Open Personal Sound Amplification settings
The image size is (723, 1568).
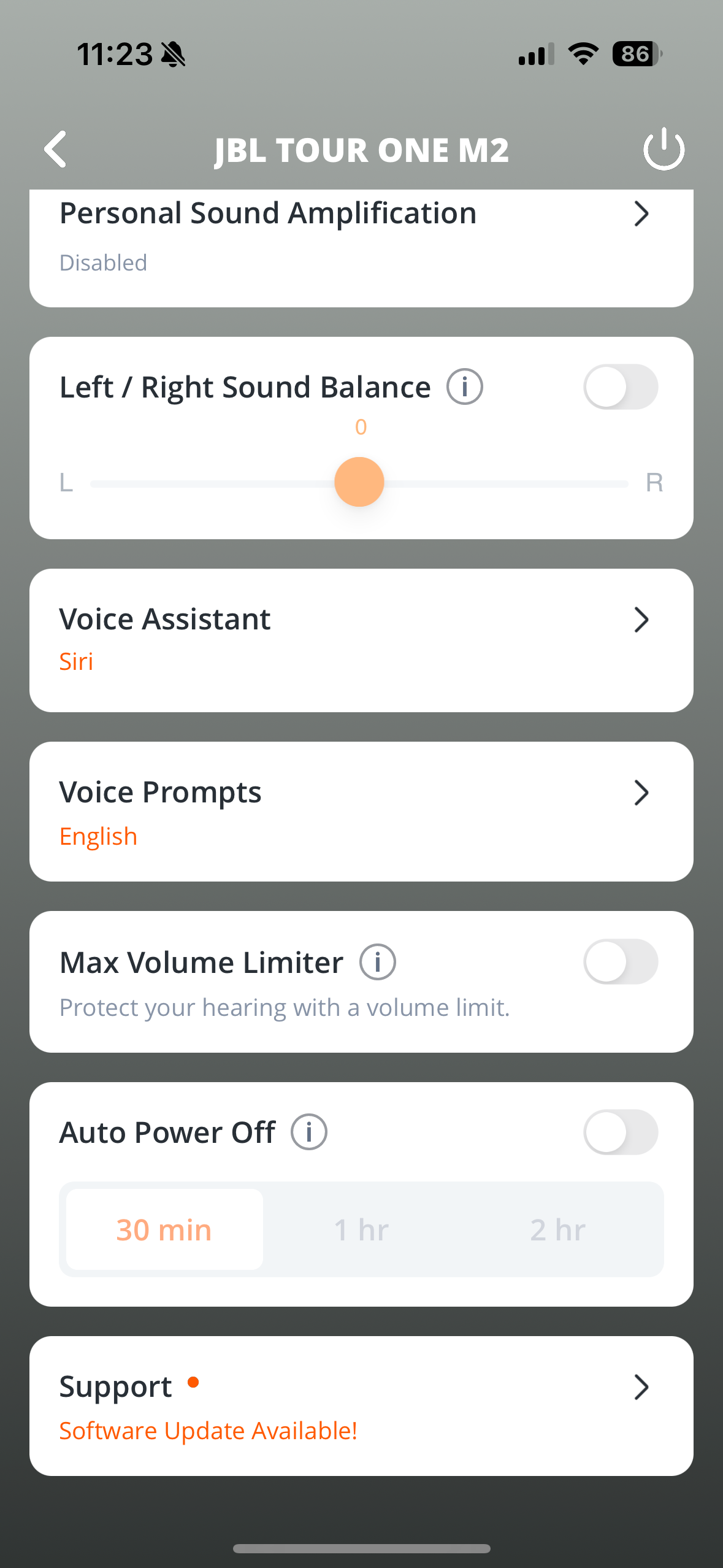tap(362, 236)
